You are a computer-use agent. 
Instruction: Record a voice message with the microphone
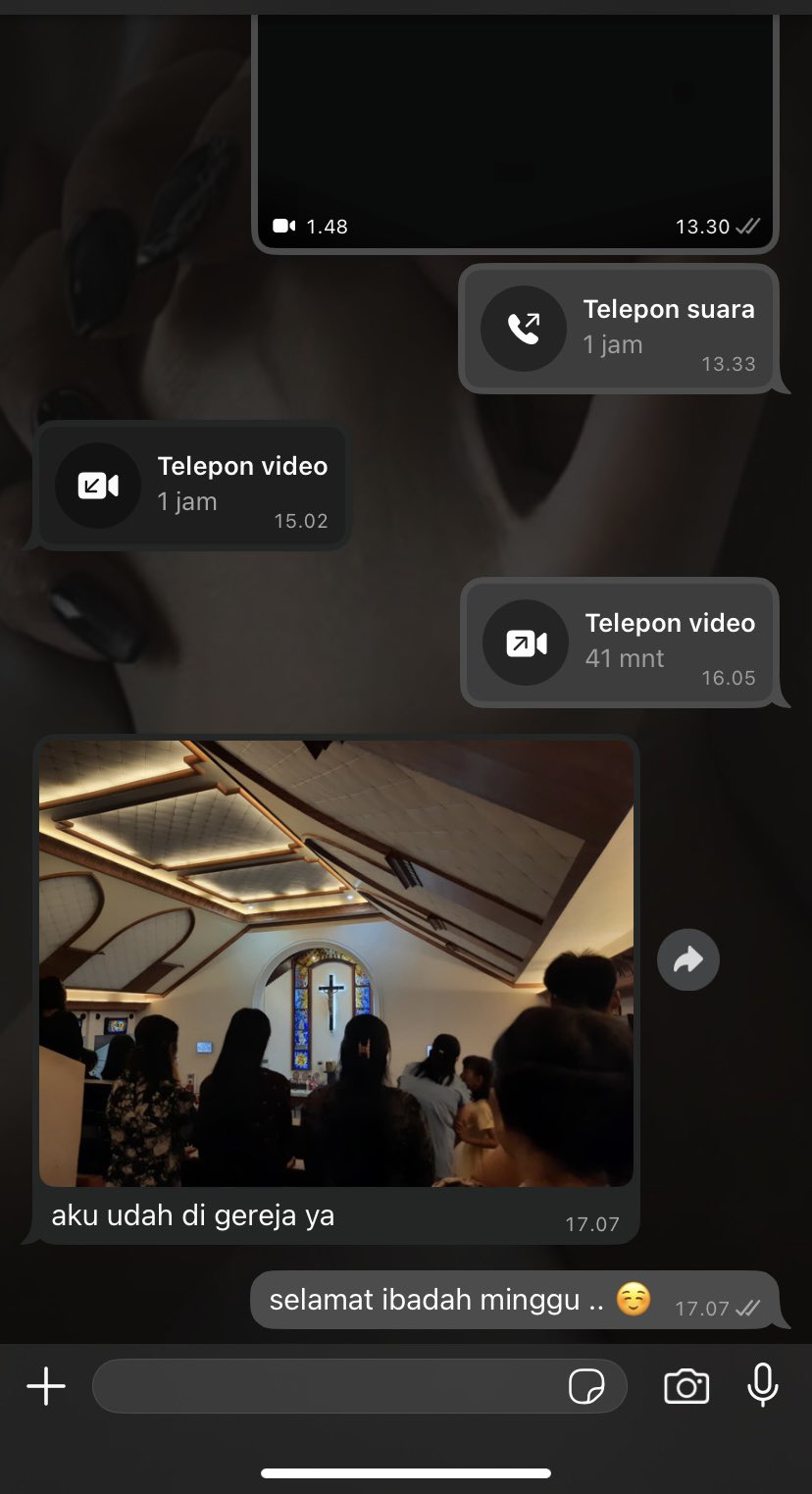coord(762,1386)
